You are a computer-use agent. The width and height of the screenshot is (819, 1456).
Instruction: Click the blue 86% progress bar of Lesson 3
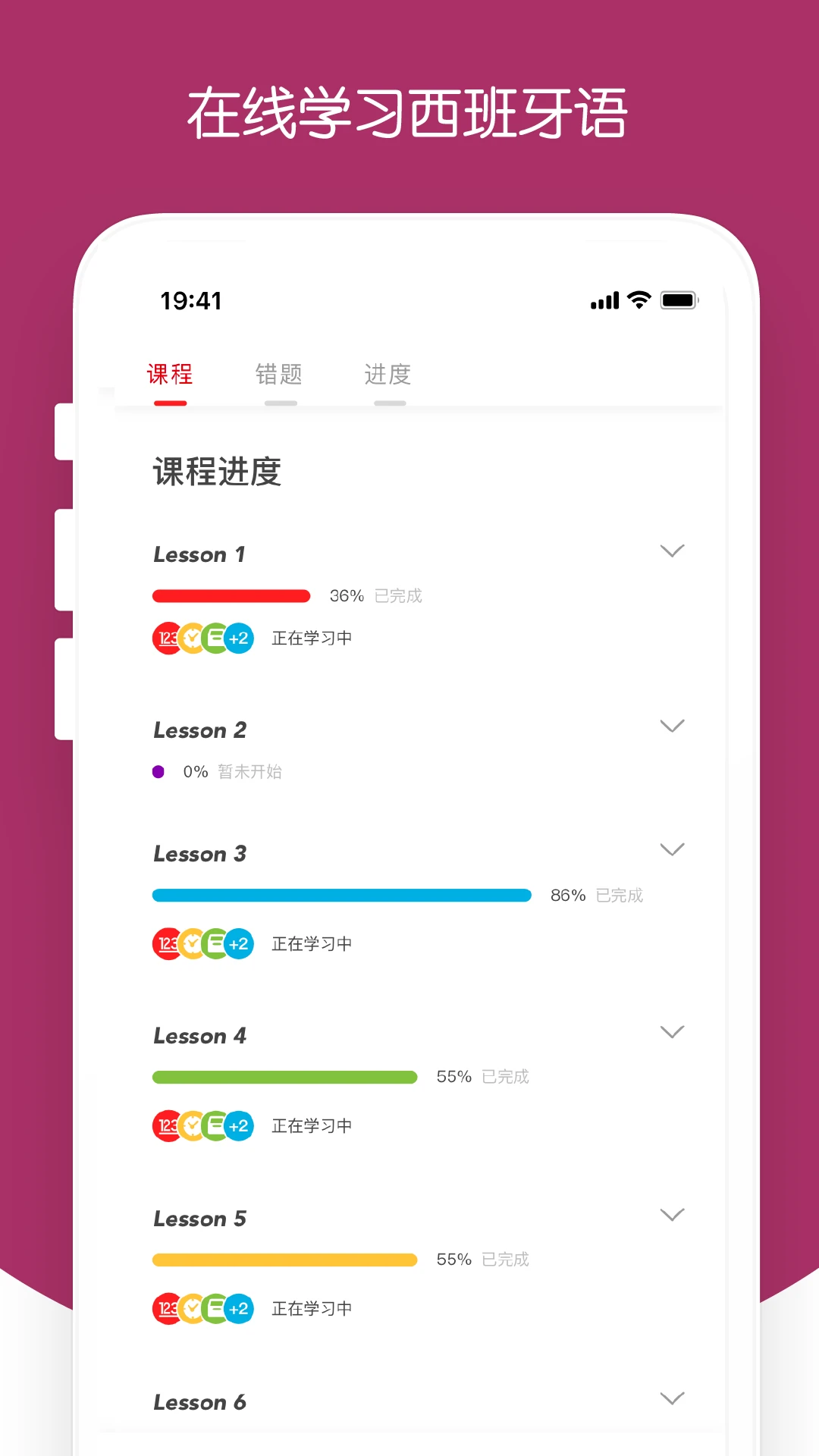pyautogui.click(x=341, y=895)
